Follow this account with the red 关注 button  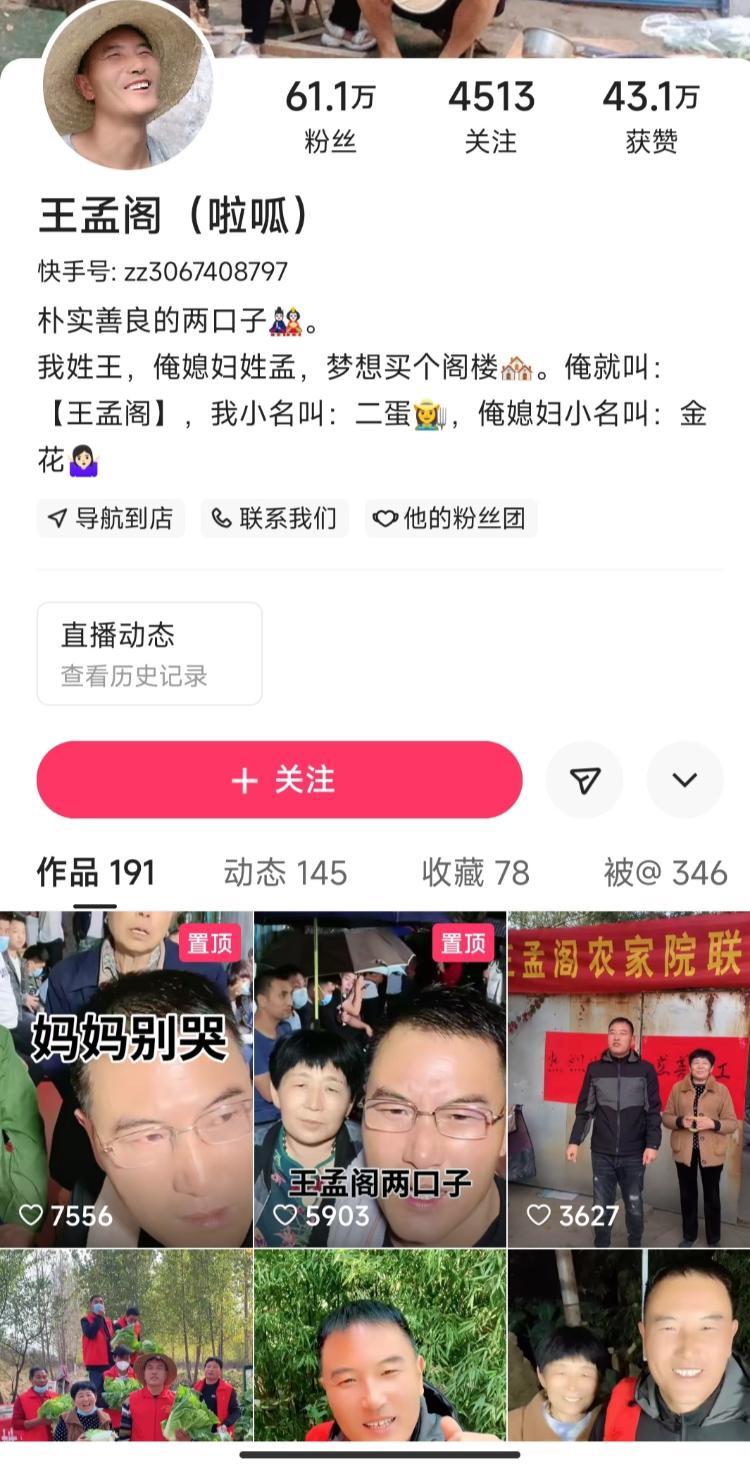[x=280, y=780]
